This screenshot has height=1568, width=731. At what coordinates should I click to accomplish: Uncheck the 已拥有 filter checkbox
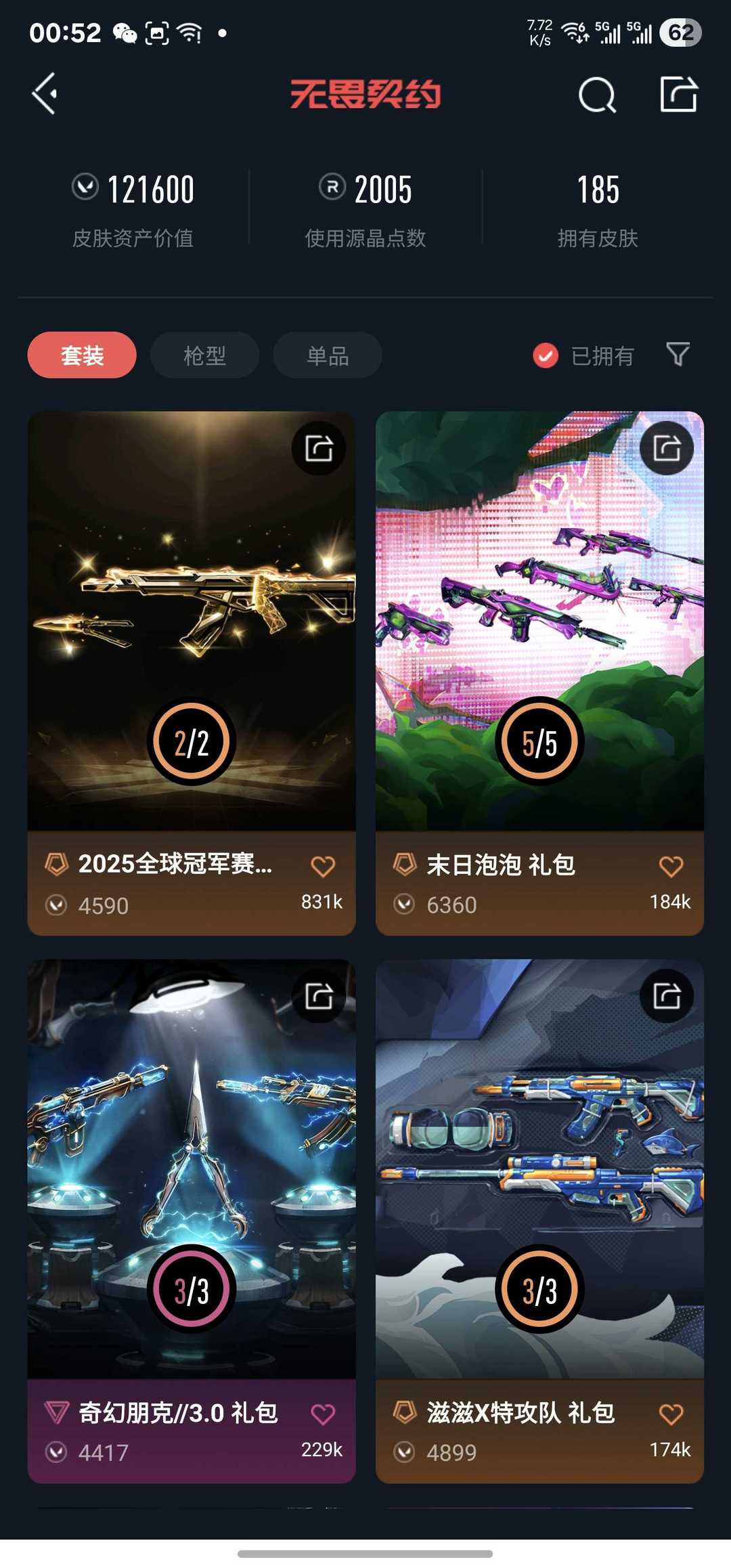pos(546,355)
